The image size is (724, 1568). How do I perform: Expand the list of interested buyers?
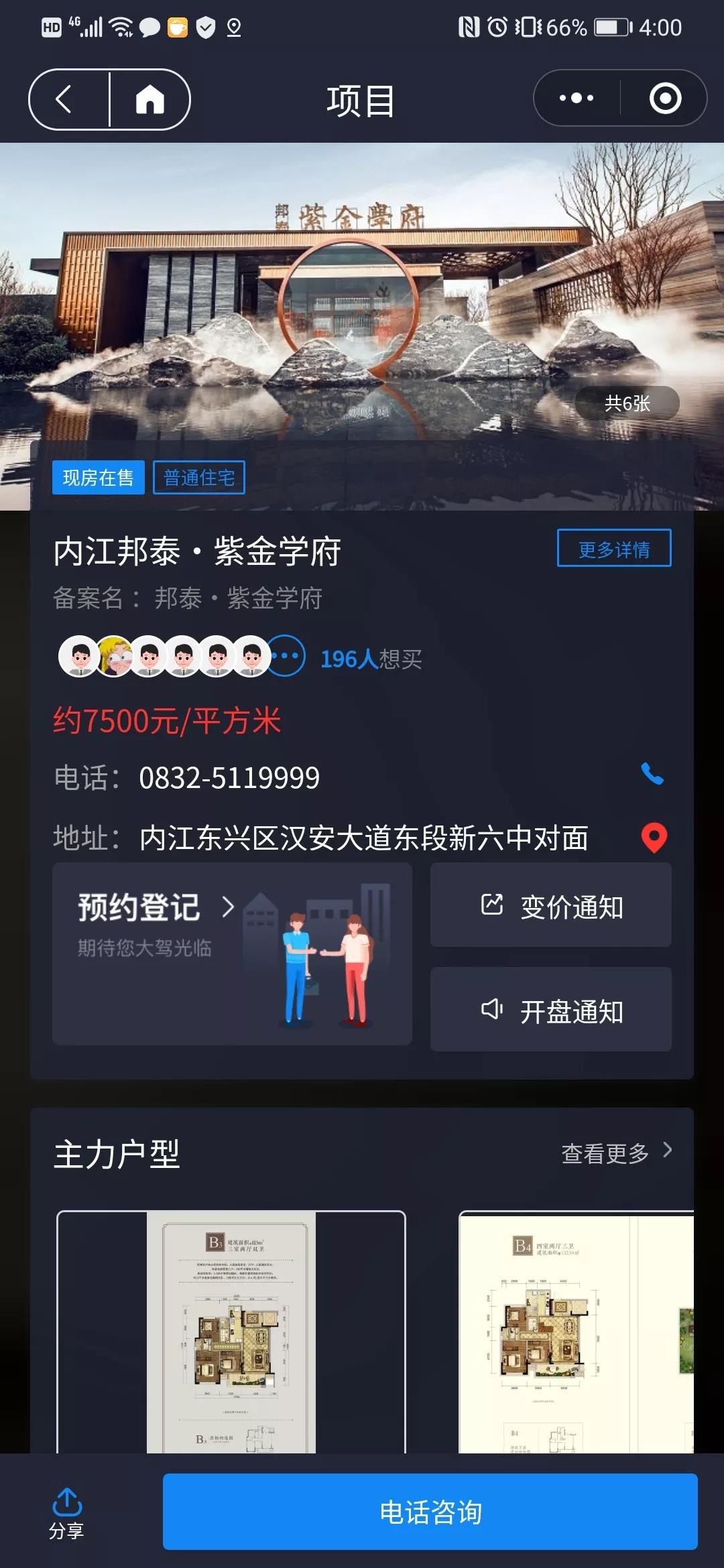tap(287, 656)
